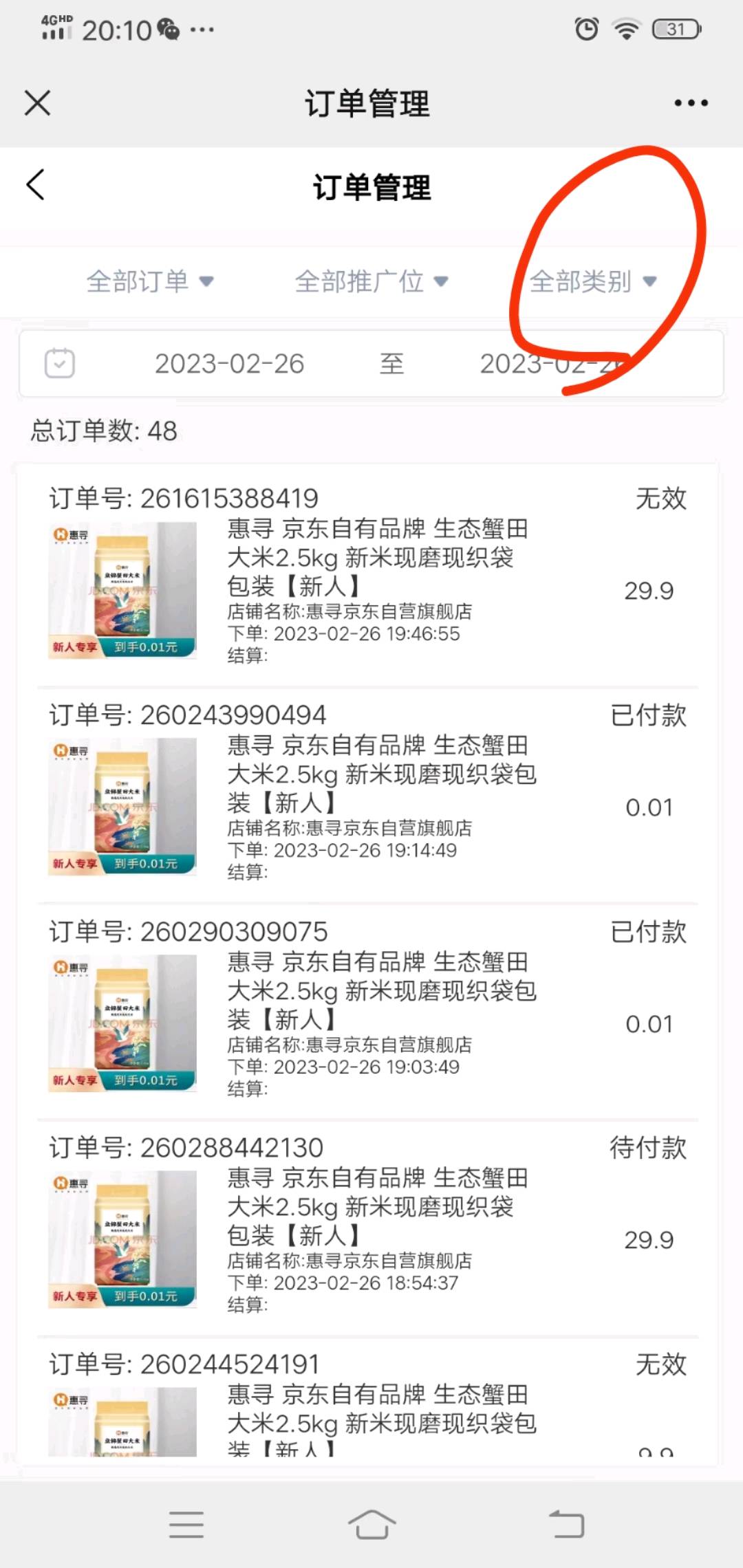Tap the alarm clock icon in the status bar
This screenshot has height=1568, width=743.
click(x=585, y=30)
